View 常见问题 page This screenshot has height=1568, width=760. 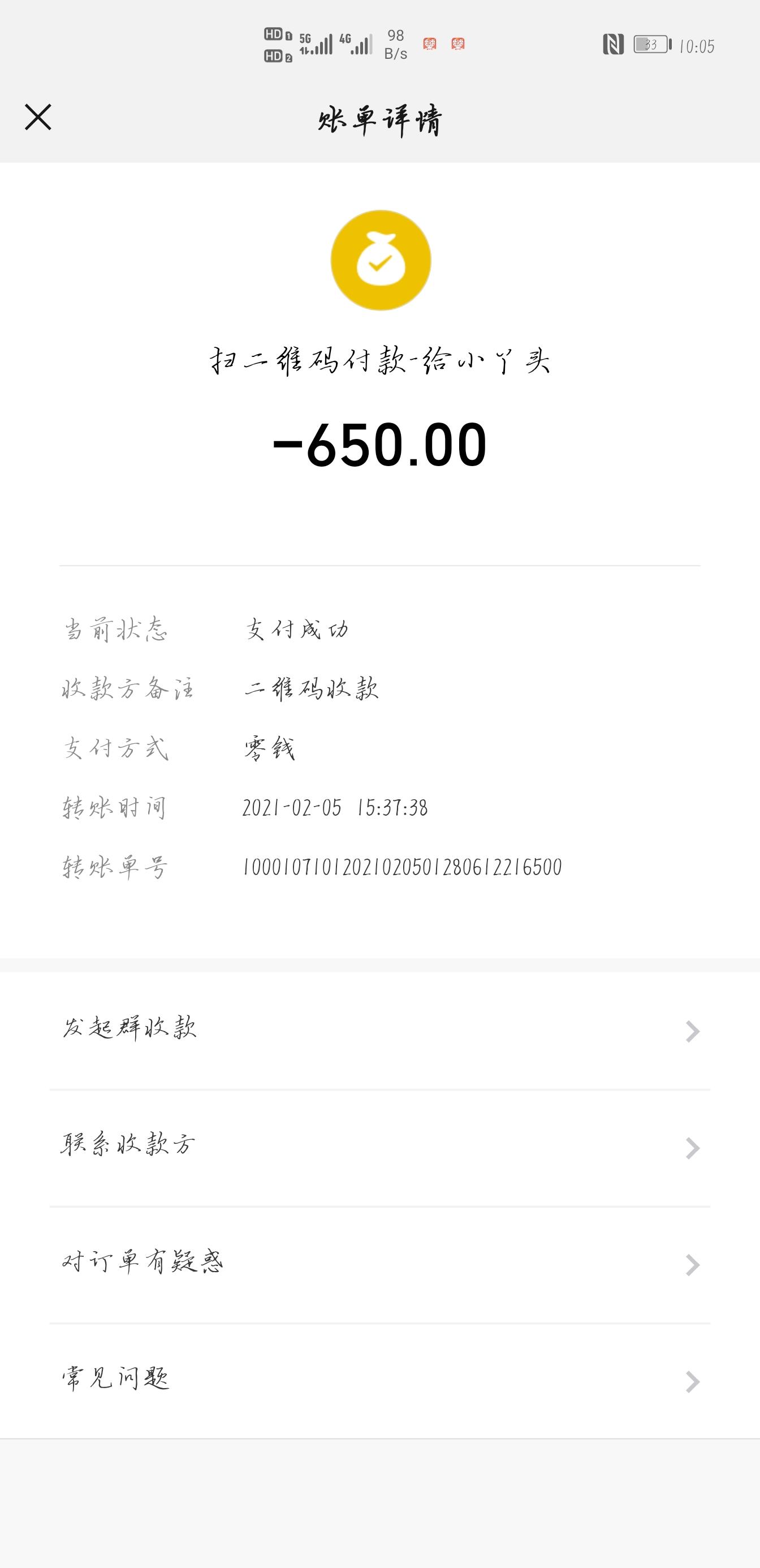[x=379, y=1381]
